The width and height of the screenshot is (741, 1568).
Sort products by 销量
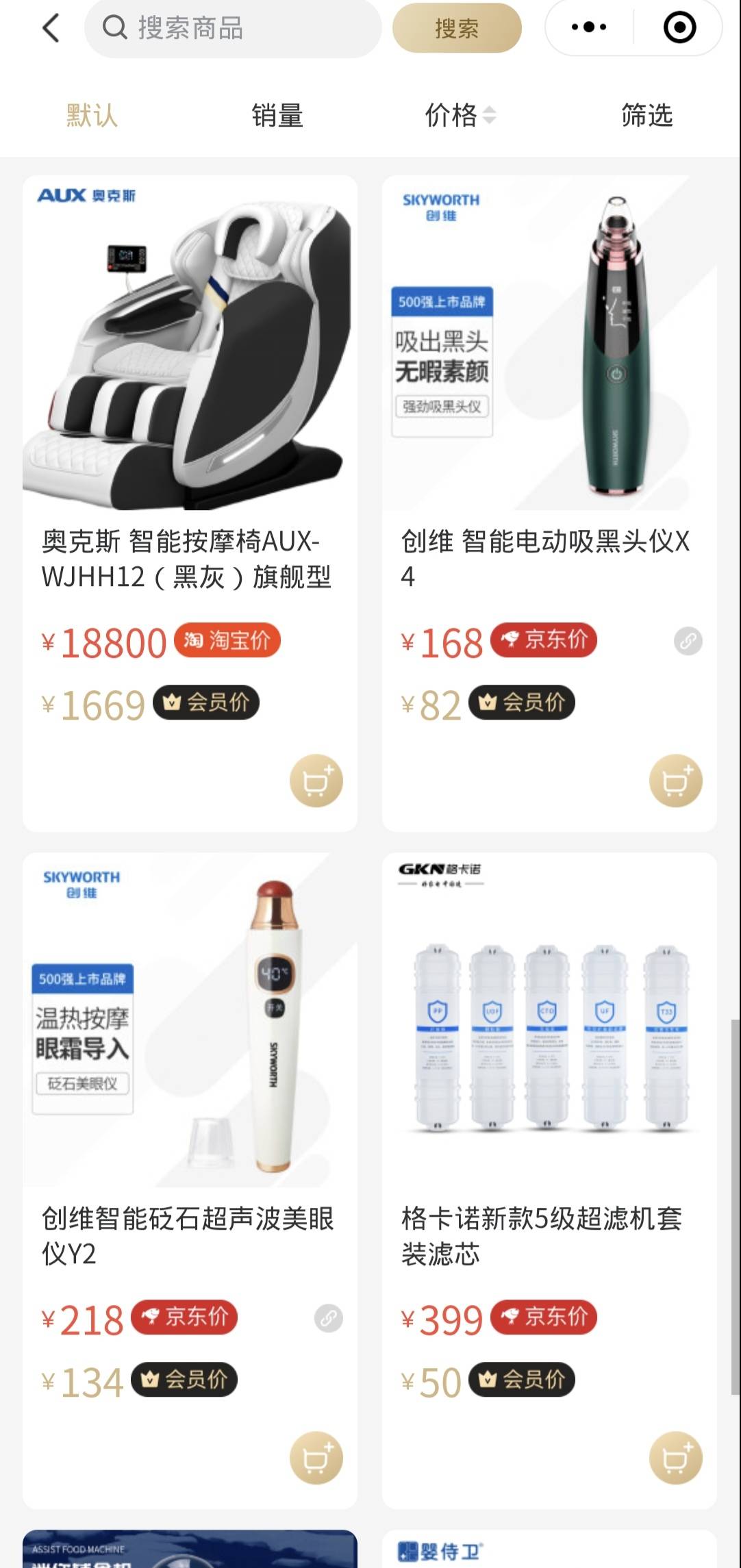pyautogui.click(x=277, y=115)
